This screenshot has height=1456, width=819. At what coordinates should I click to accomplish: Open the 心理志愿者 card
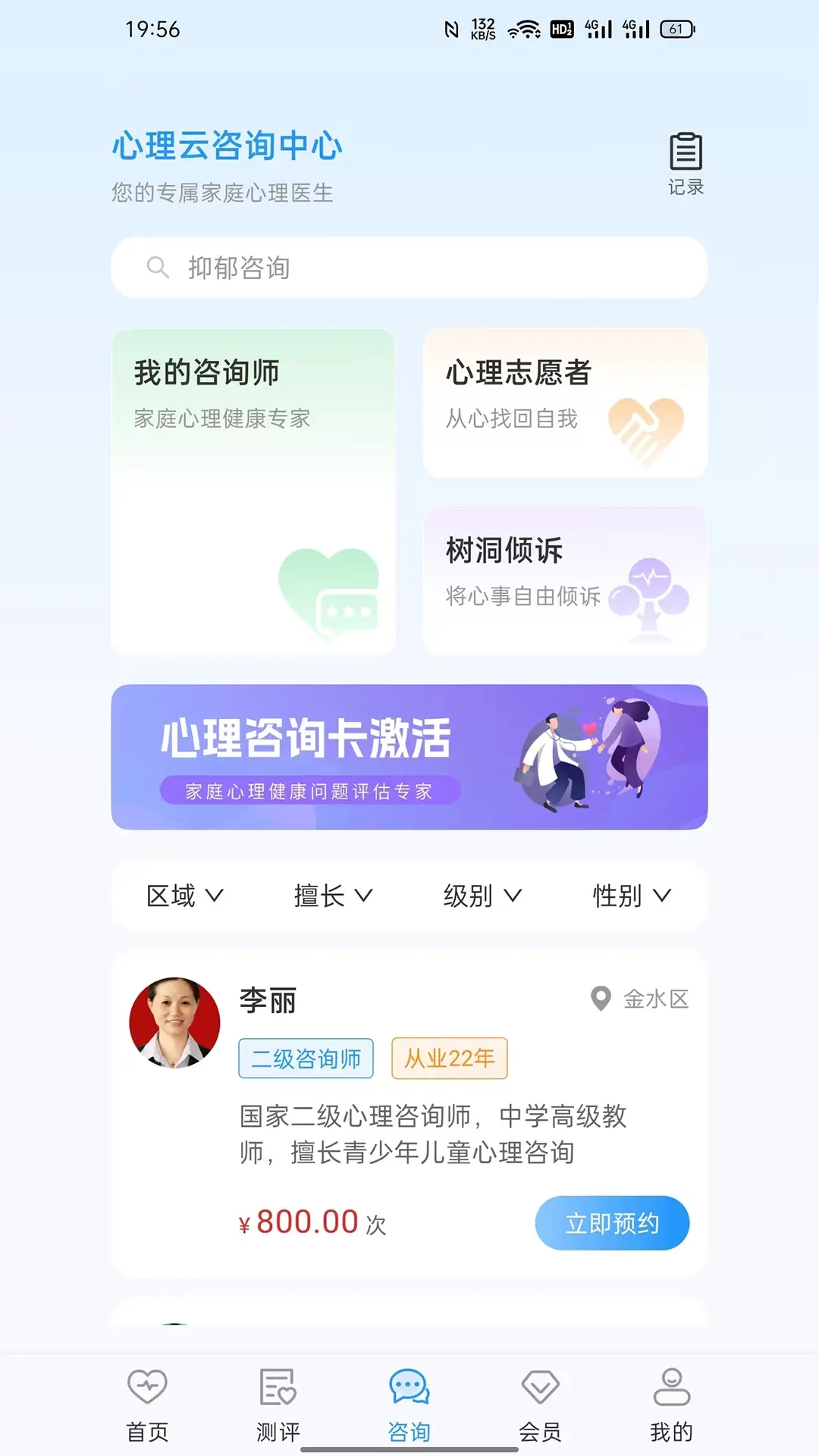pyautogui.click(x=565, y=402)
